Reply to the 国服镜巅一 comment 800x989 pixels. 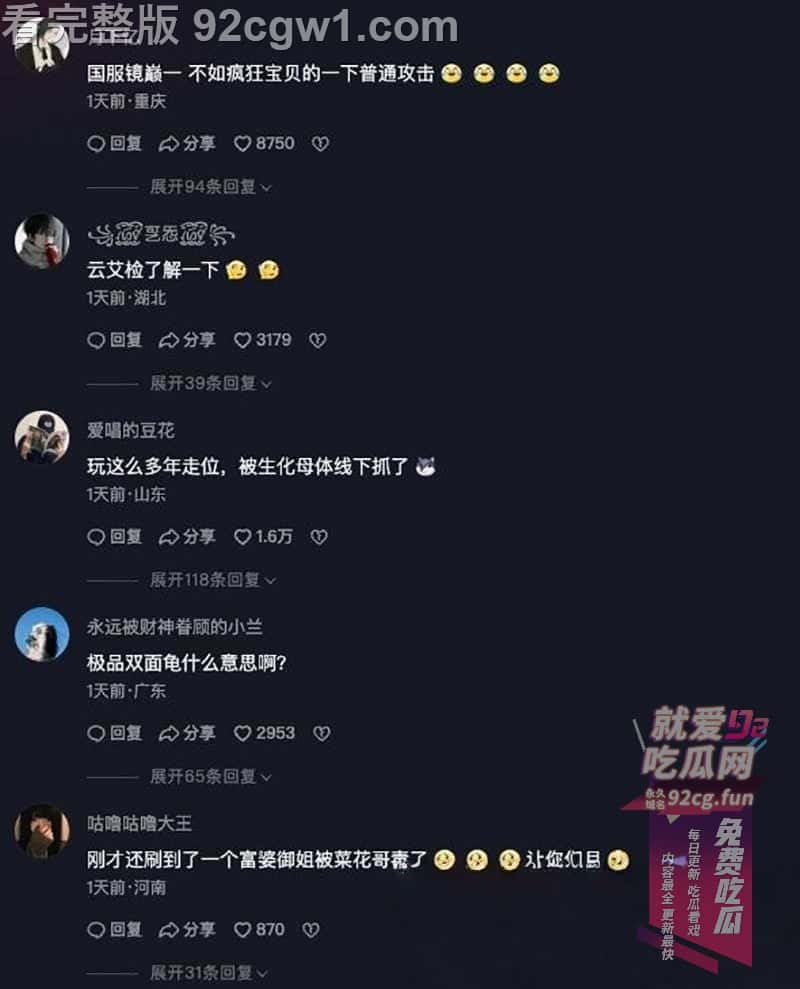[x=114, y=144]
